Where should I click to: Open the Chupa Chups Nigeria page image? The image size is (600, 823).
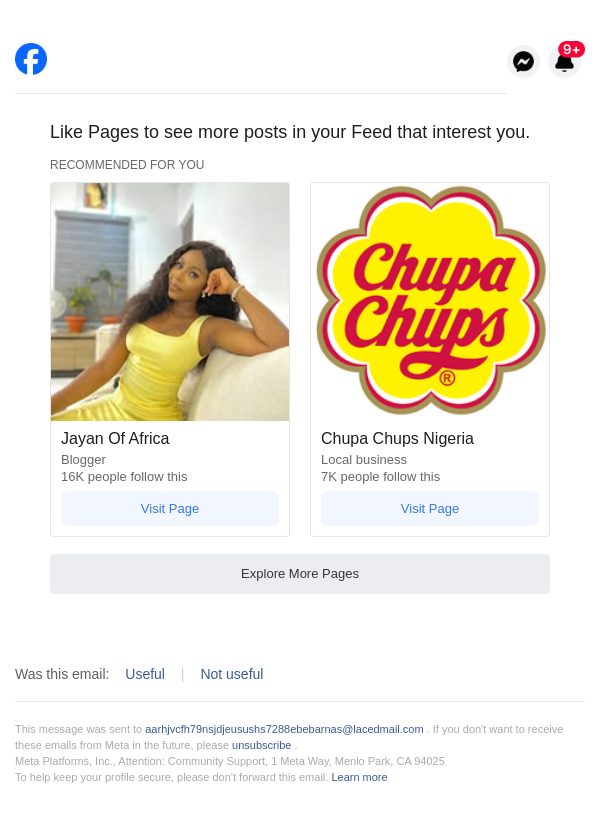pos(430,301)
